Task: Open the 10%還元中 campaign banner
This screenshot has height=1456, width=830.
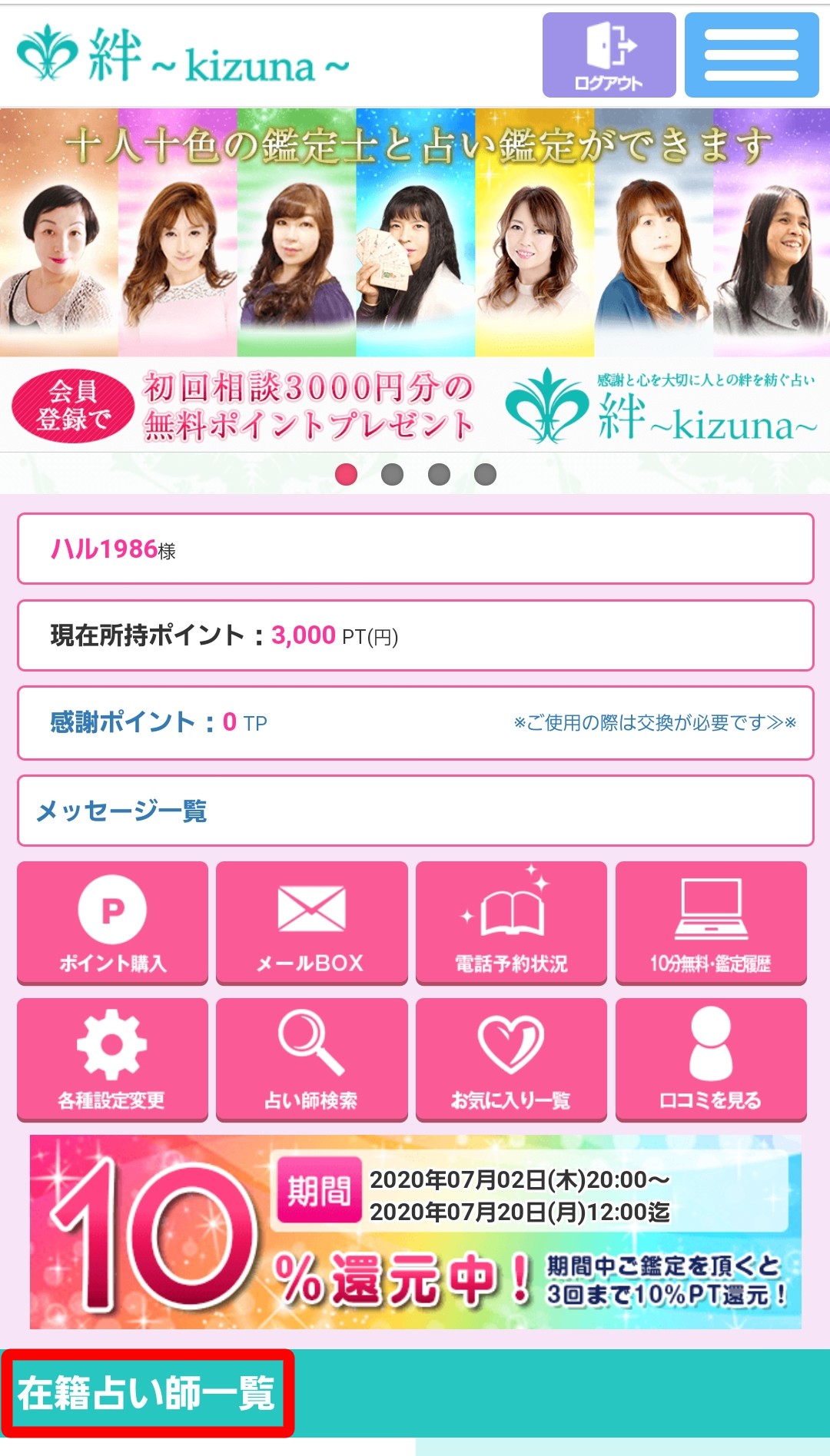Action: click(415, 1232)
